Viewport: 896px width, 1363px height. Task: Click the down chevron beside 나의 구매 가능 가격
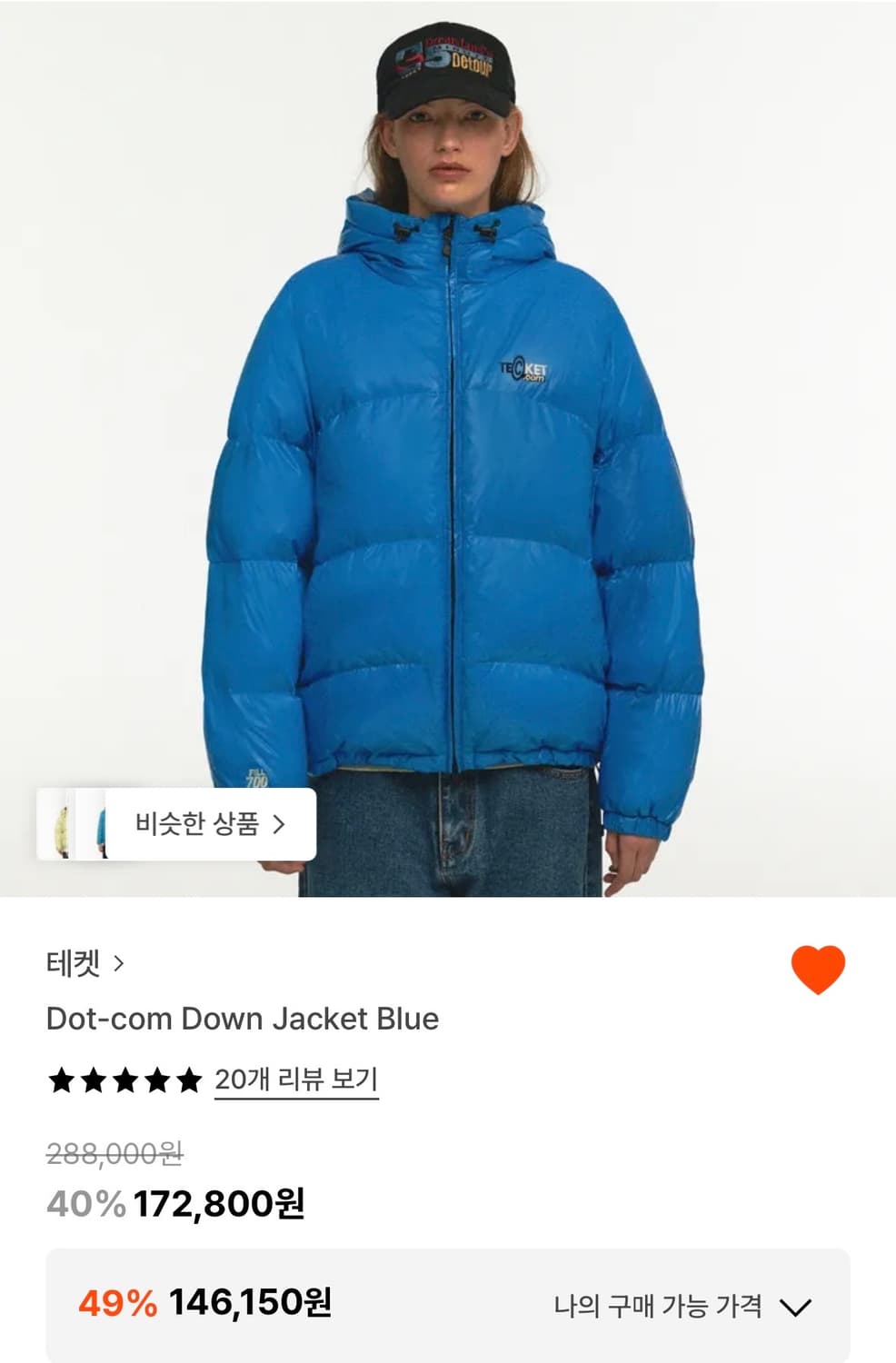click(795, 1309)
